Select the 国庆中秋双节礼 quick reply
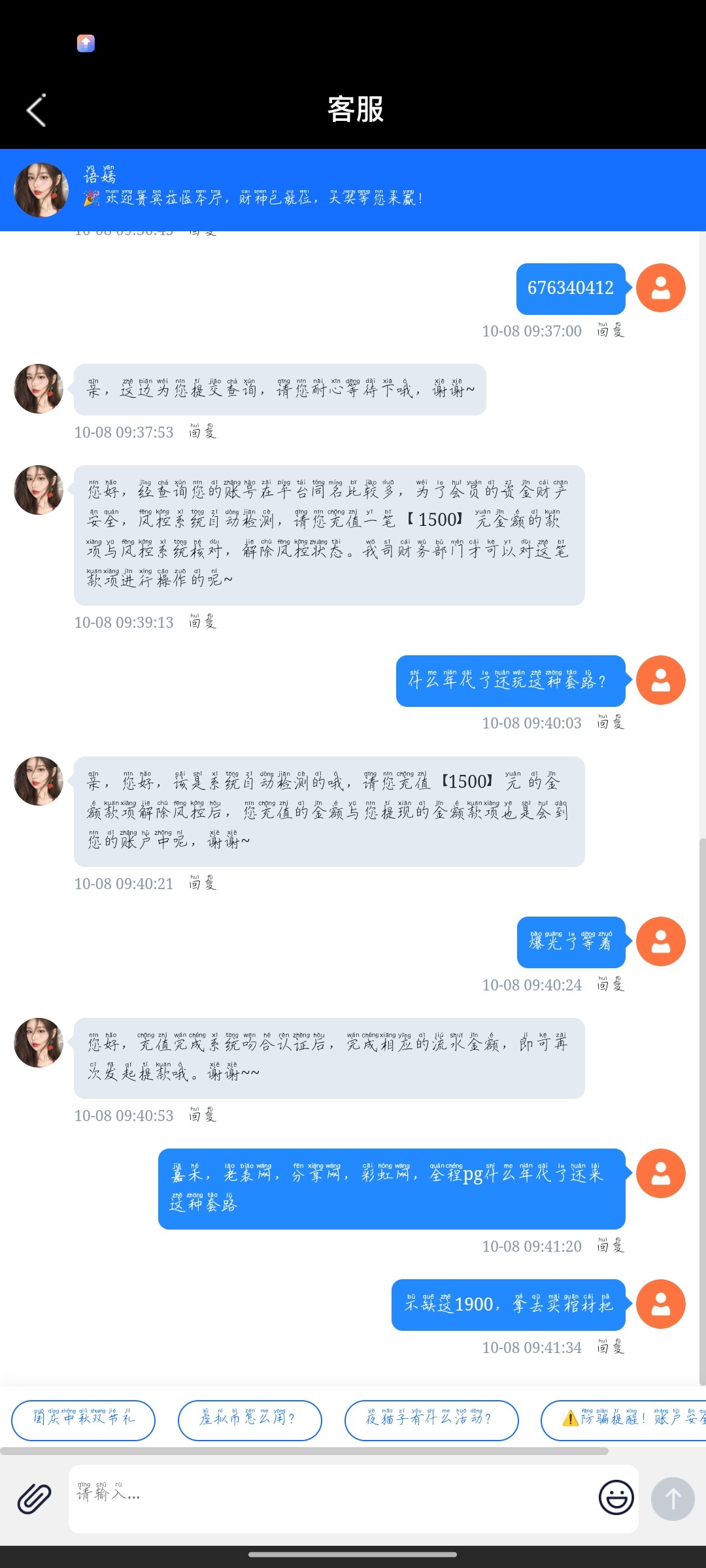Screen dimensions: 706x1568 point(83,1420)
